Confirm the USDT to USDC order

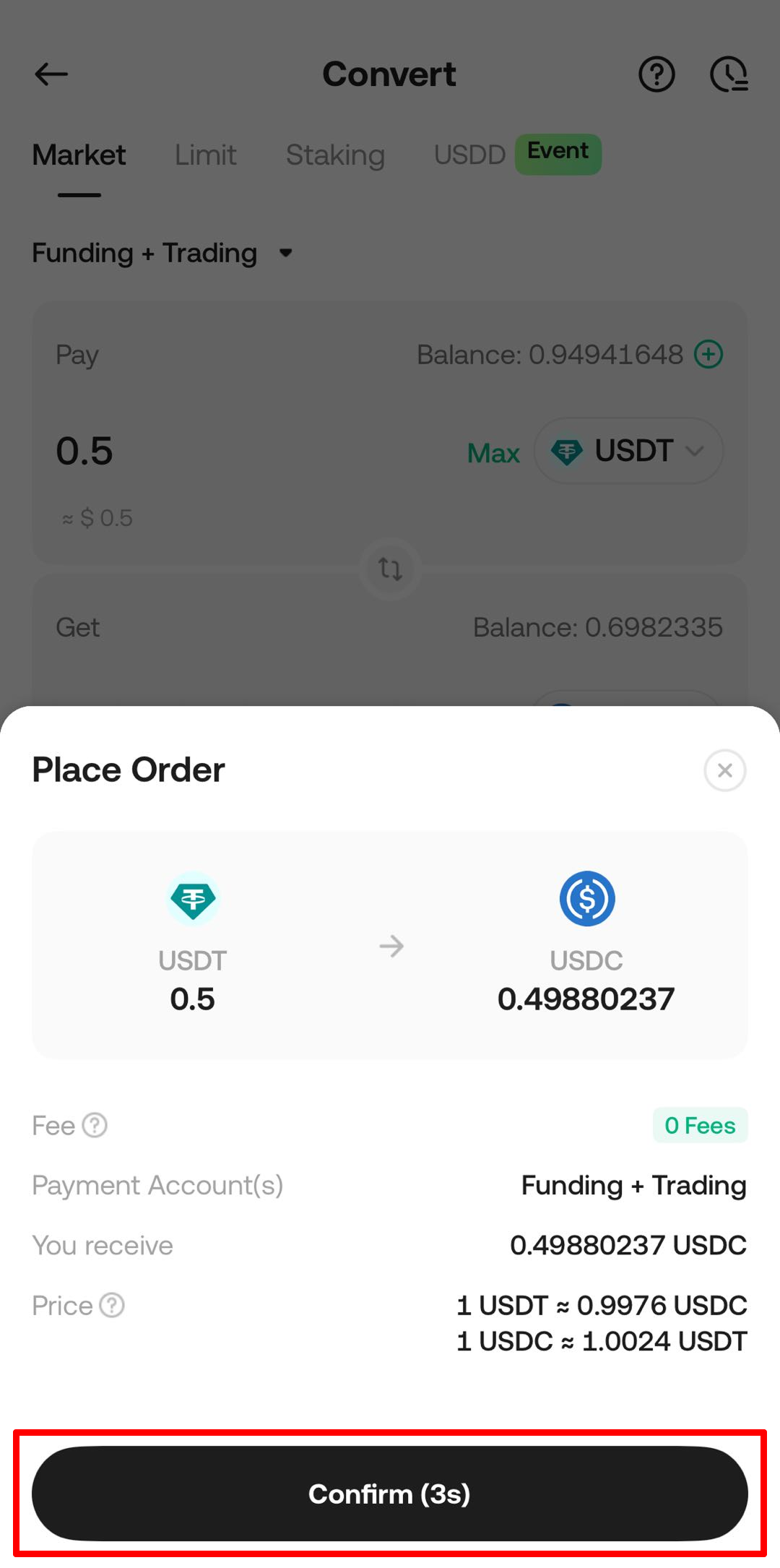[389, 1493]
